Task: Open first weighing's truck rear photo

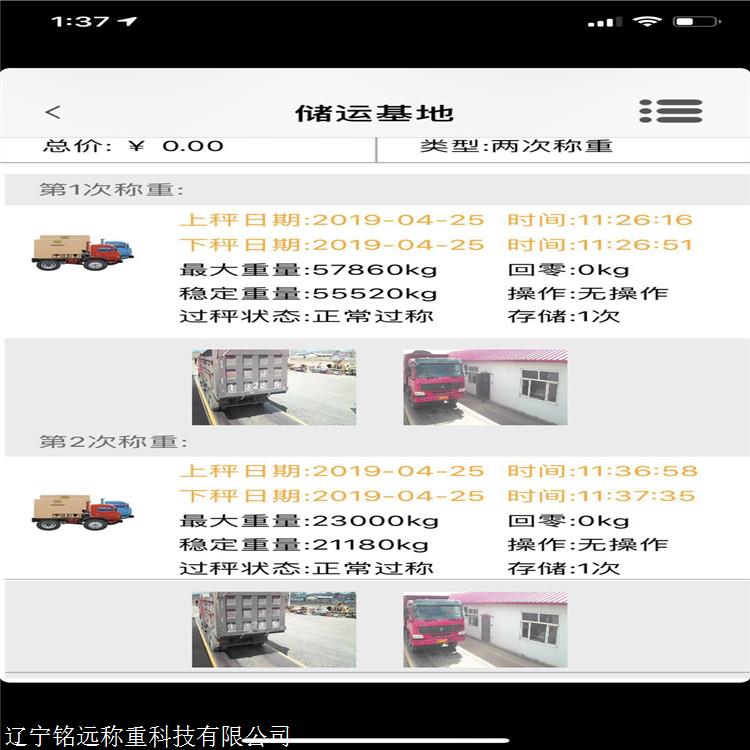Action: pos(273,387)
